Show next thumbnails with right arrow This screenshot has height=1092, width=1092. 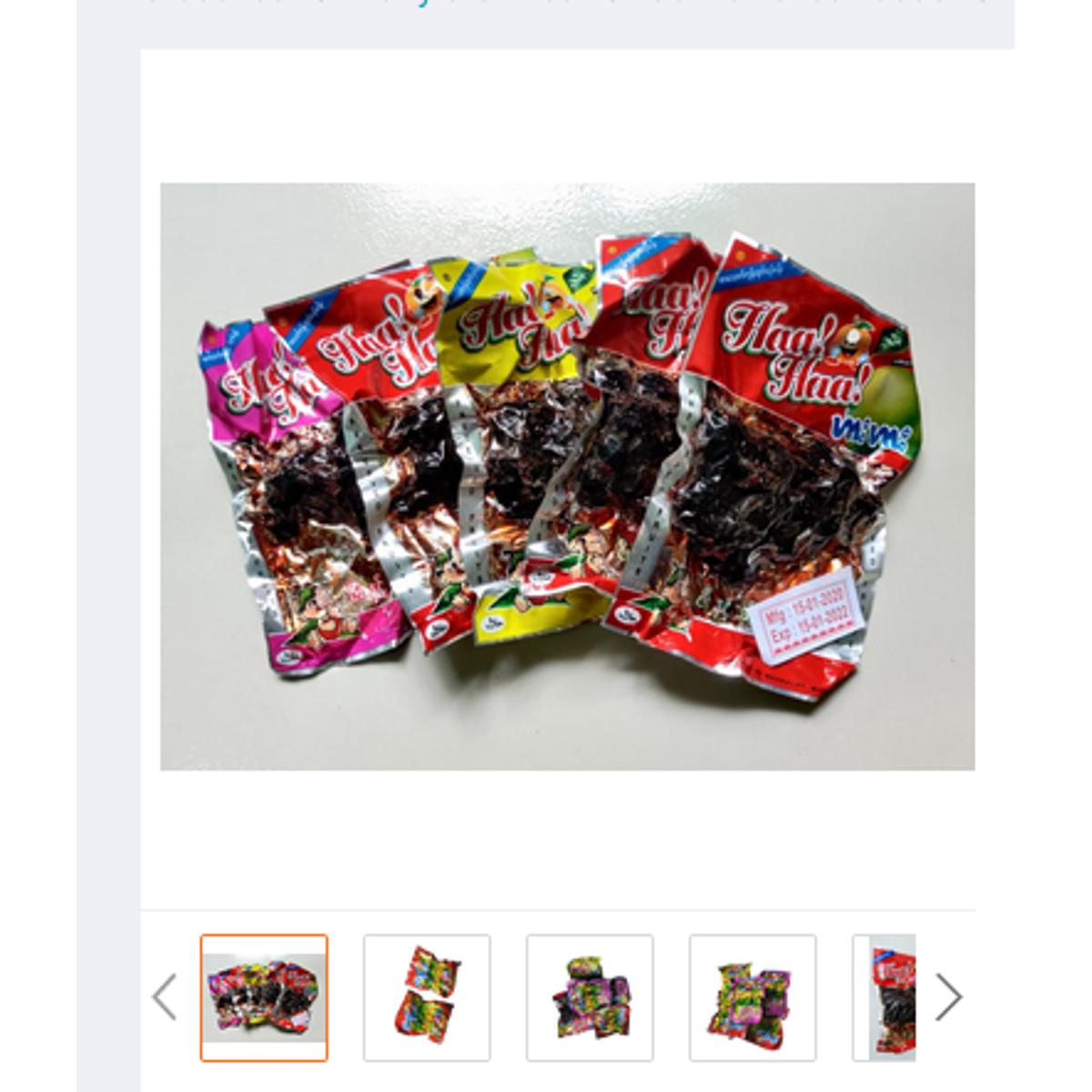(947, 997)
